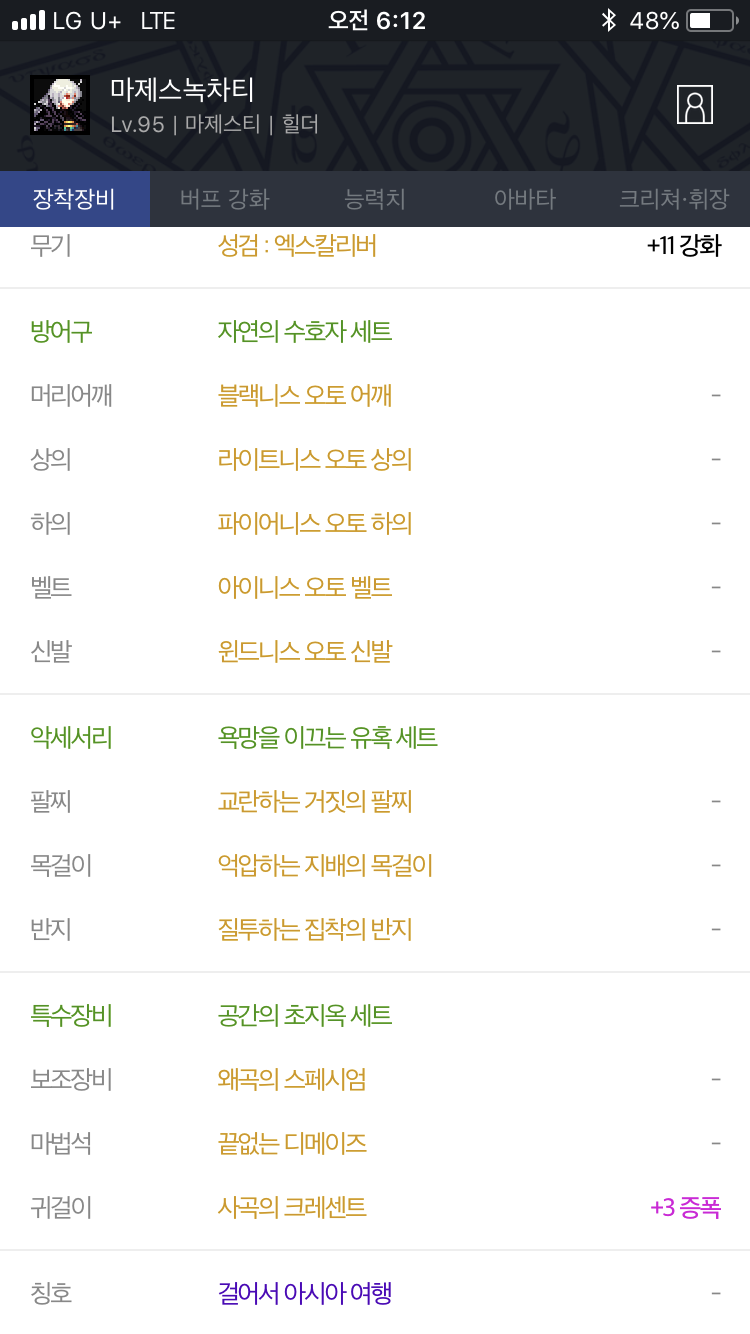Open the profile icon in the header

click(x=695, y=105)
